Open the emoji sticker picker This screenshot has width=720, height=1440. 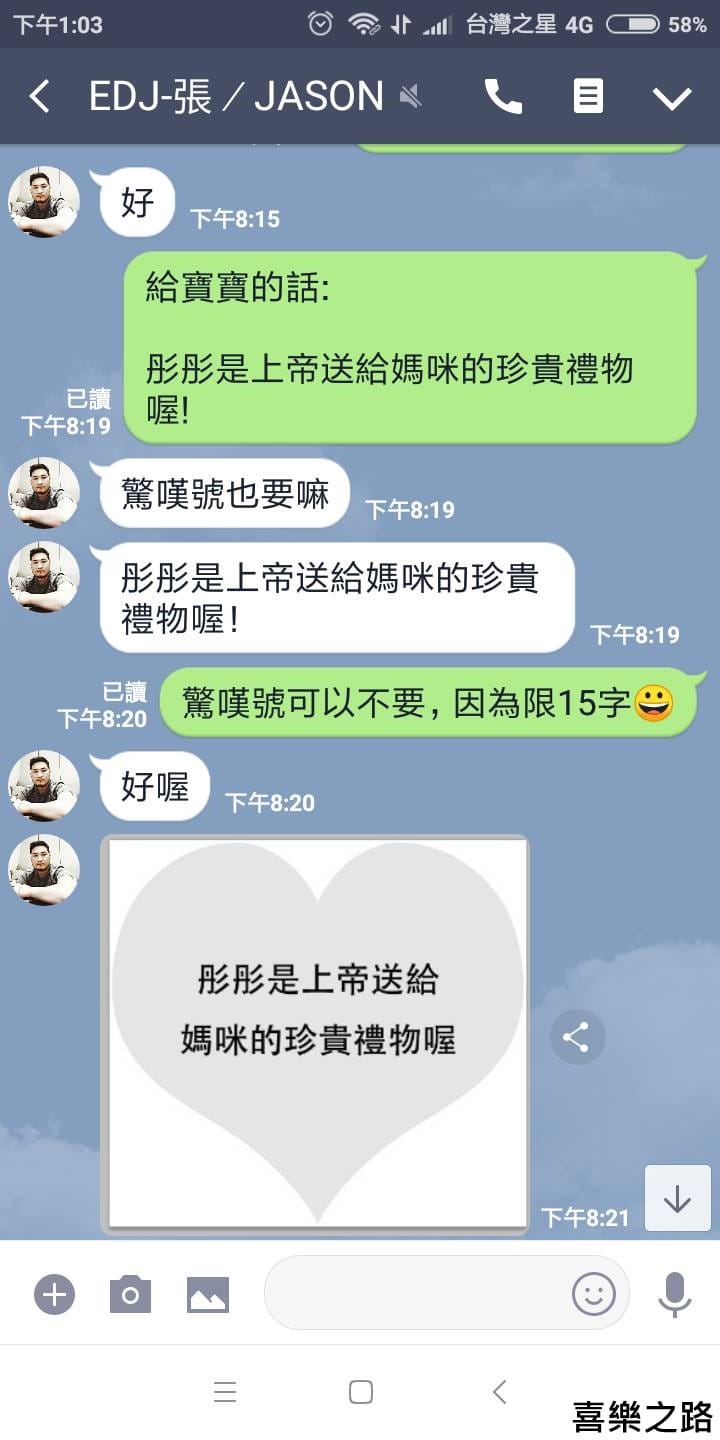(x=593, y=1294)
